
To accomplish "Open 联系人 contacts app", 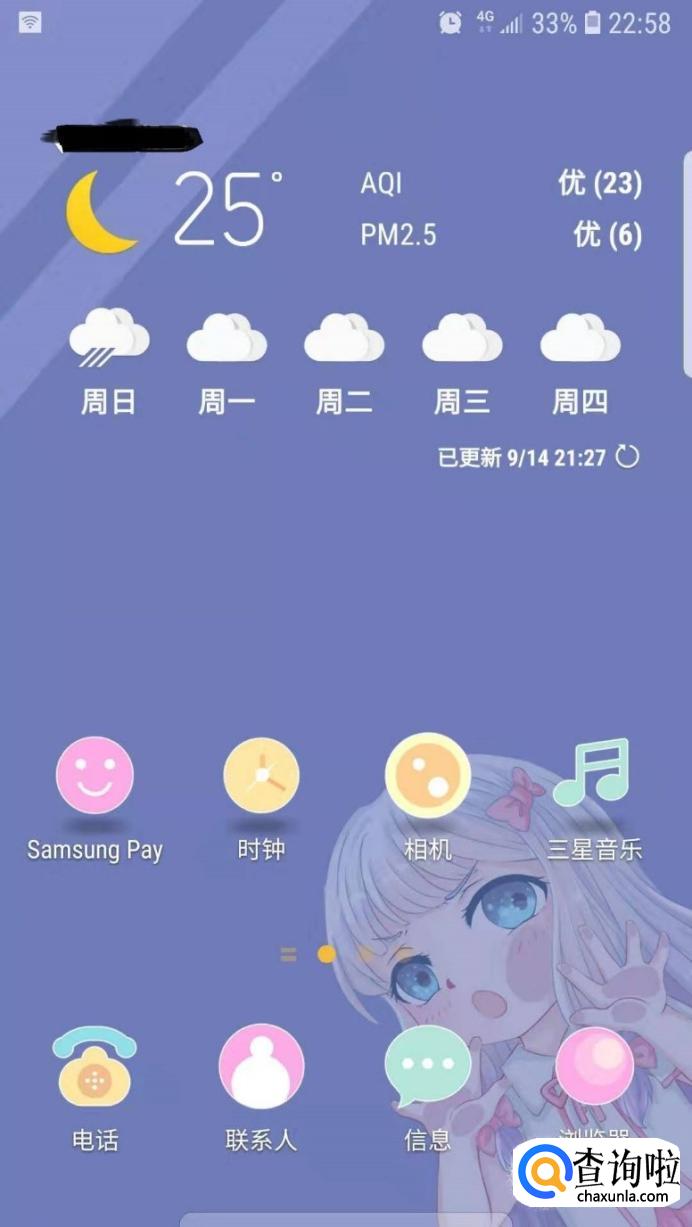I will tap(261, 1067).
